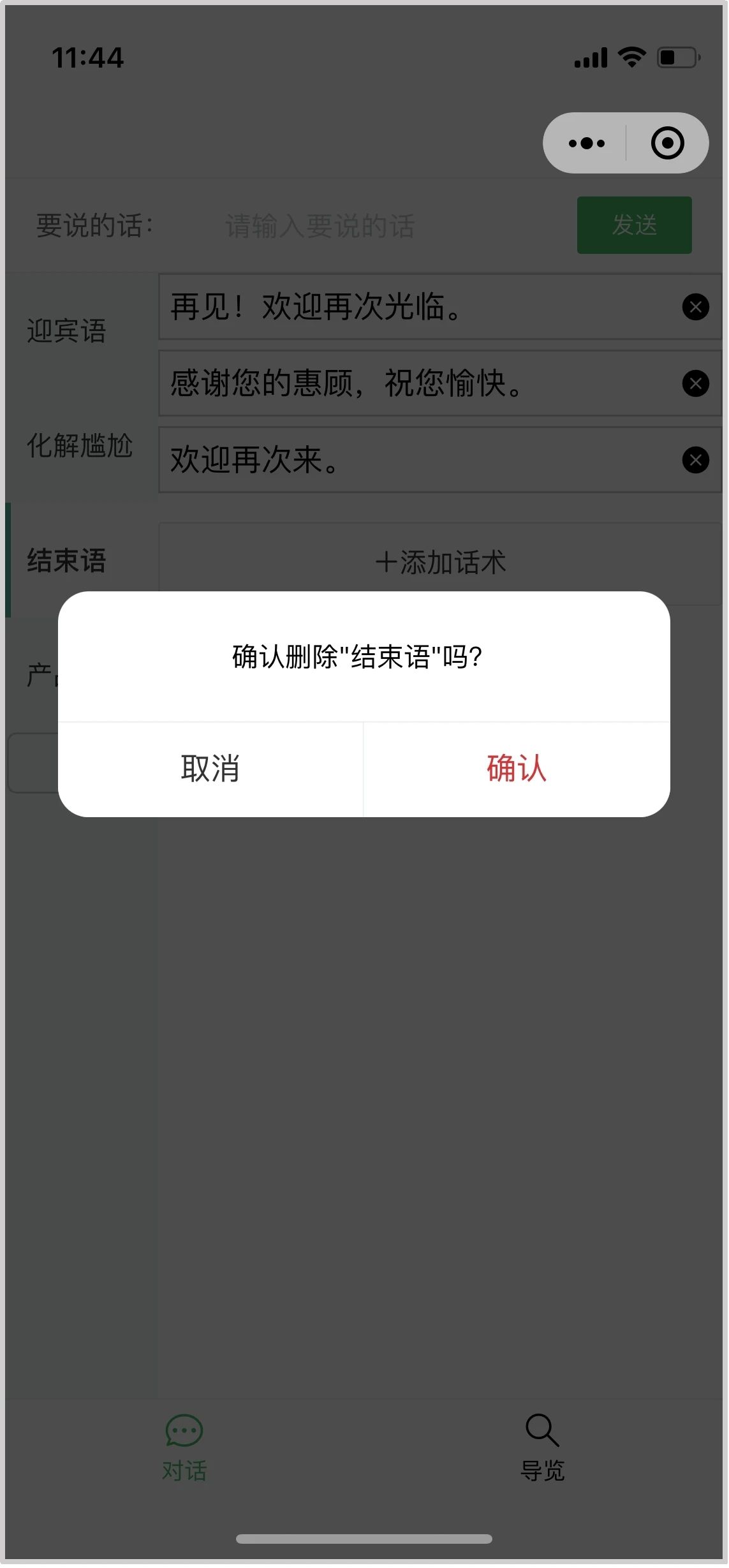Delete the phrase 欢迎再次来。
This screenshot has width=729, height=1568.
click(695, 460)
